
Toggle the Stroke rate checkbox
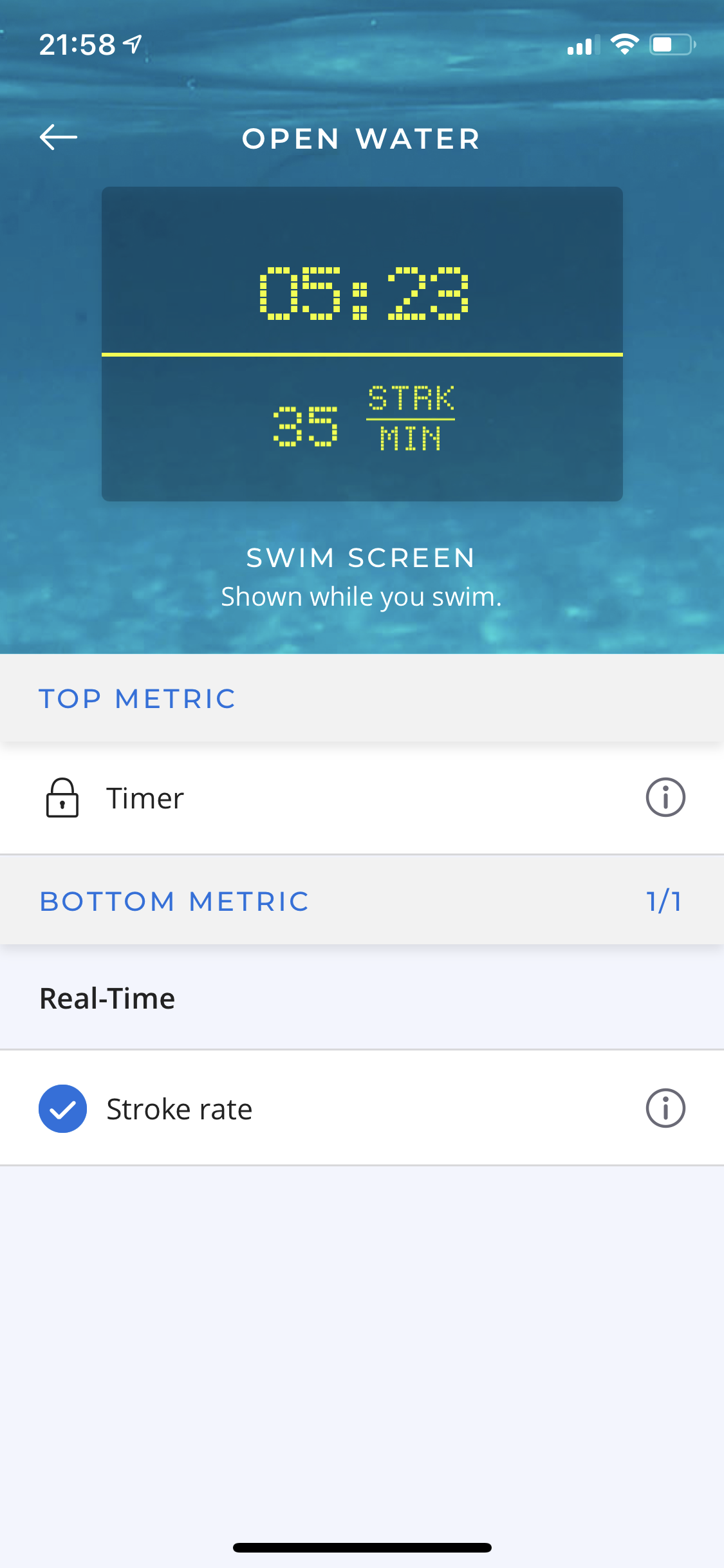(63, 1108)
